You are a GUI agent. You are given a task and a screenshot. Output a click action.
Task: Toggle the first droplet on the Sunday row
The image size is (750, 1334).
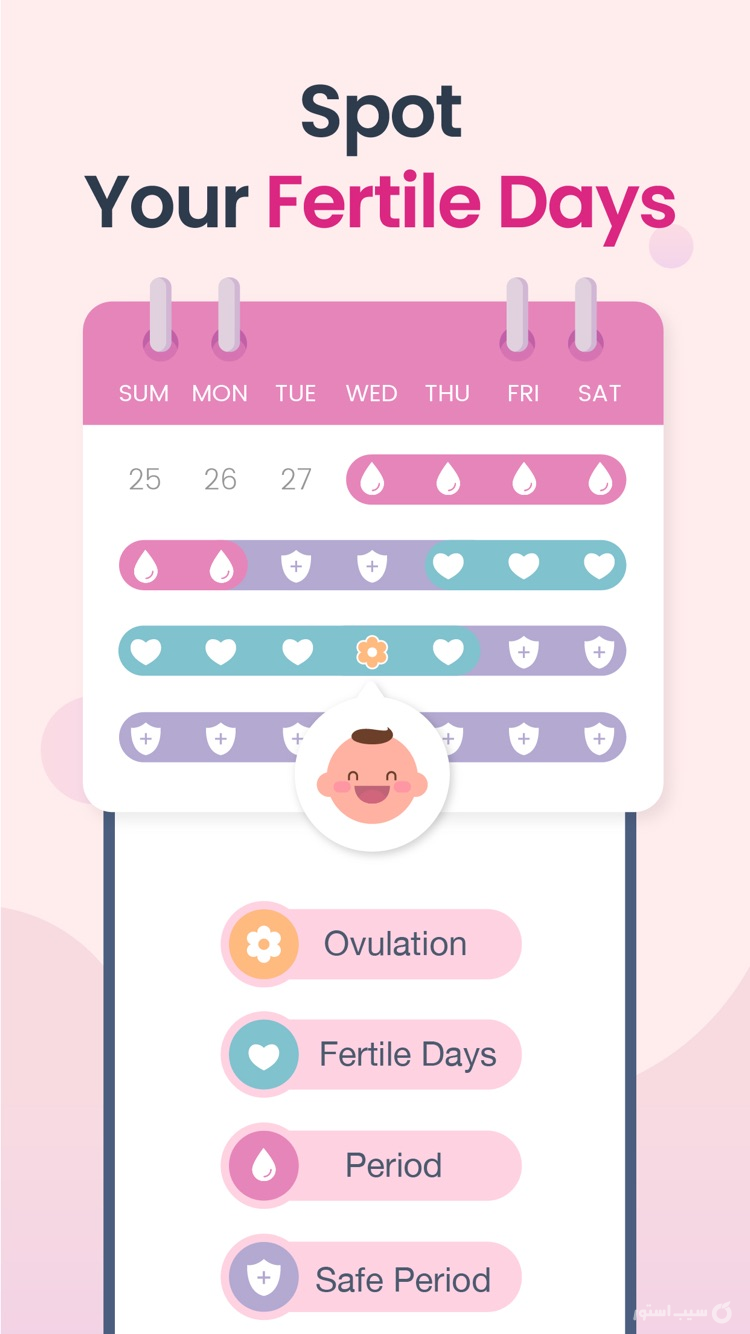(x=144, y=565)
